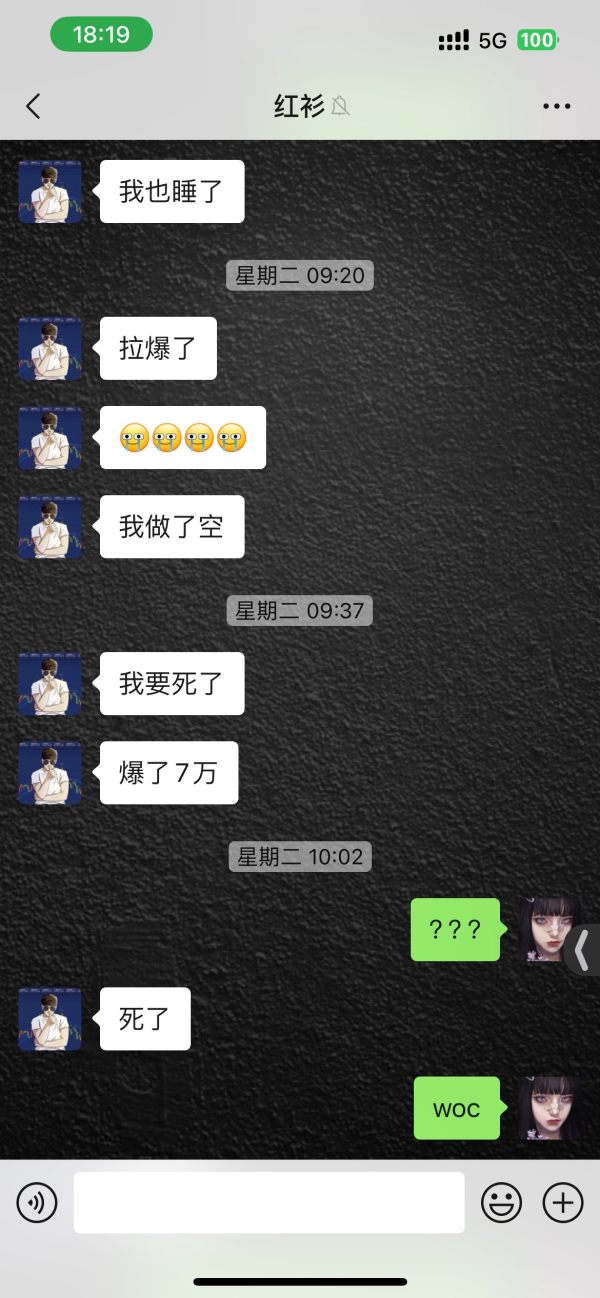600x1298 pixels.
Task: Open contact's avatar beside 我也睡了
Action: tap(50, 191)
